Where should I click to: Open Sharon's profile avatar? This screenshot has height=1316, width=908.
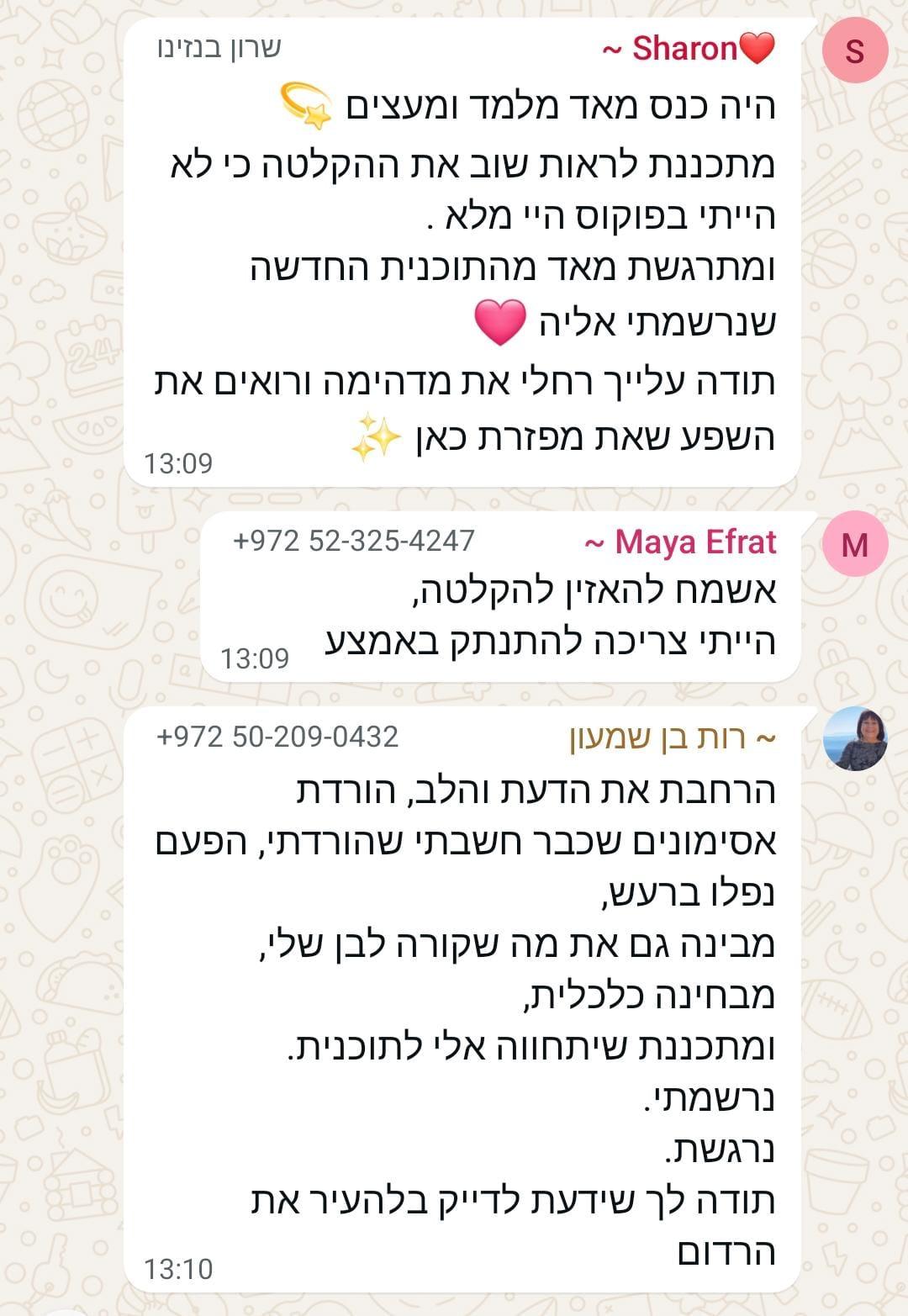[x=855, y=51]
